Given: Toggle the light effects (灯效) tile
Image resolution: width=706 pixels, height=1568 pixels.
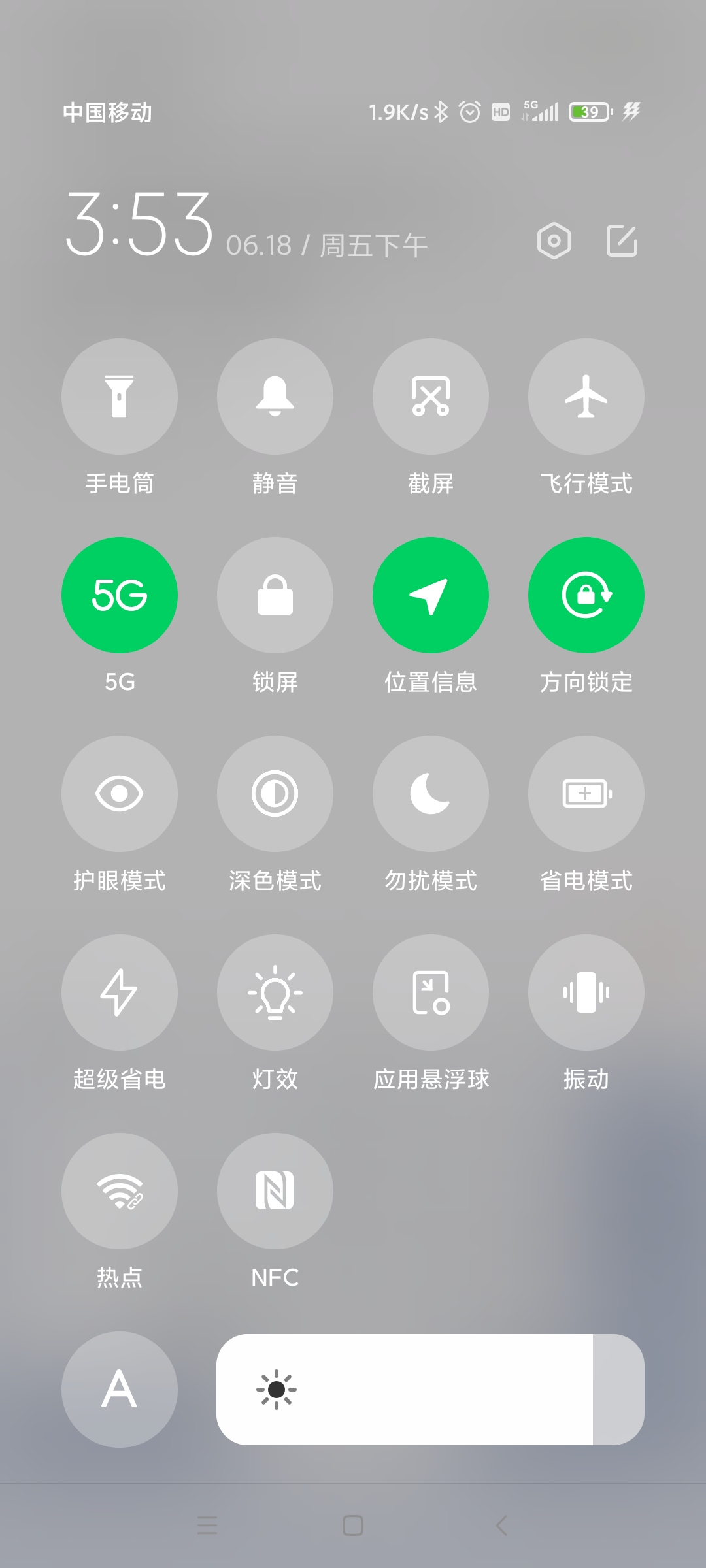Looking at the screenshot, I should click(x=275, y=992).
